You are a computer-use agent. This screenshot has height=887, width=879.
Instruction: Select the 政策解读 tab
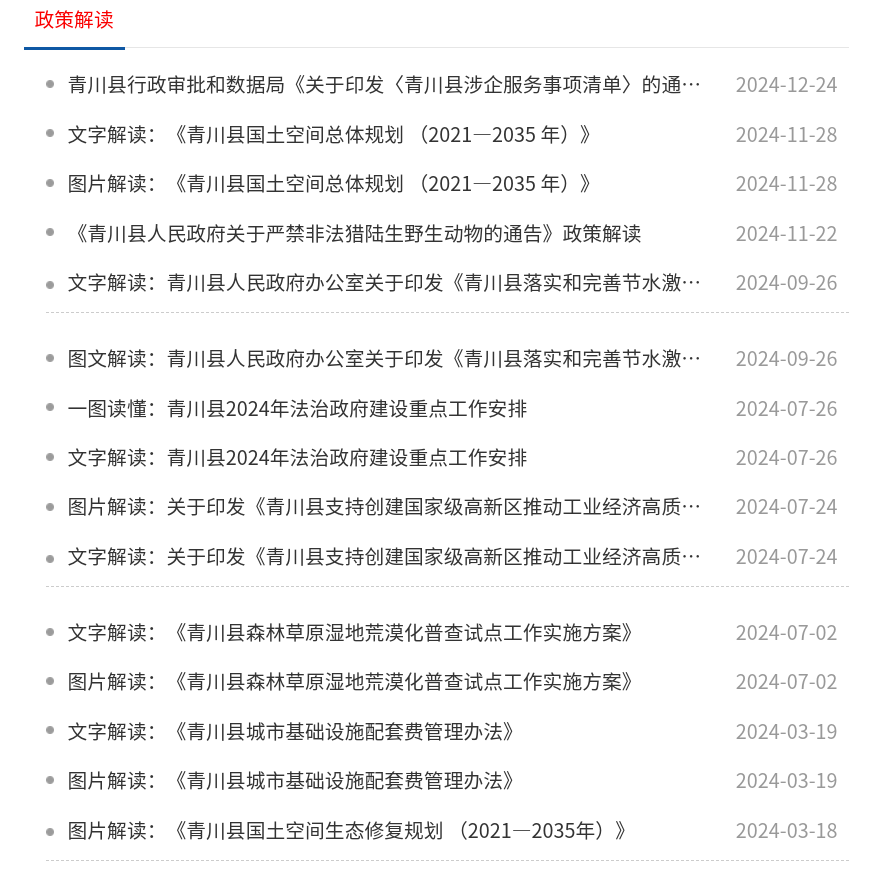pyautogui.click(x=74, y=20)
